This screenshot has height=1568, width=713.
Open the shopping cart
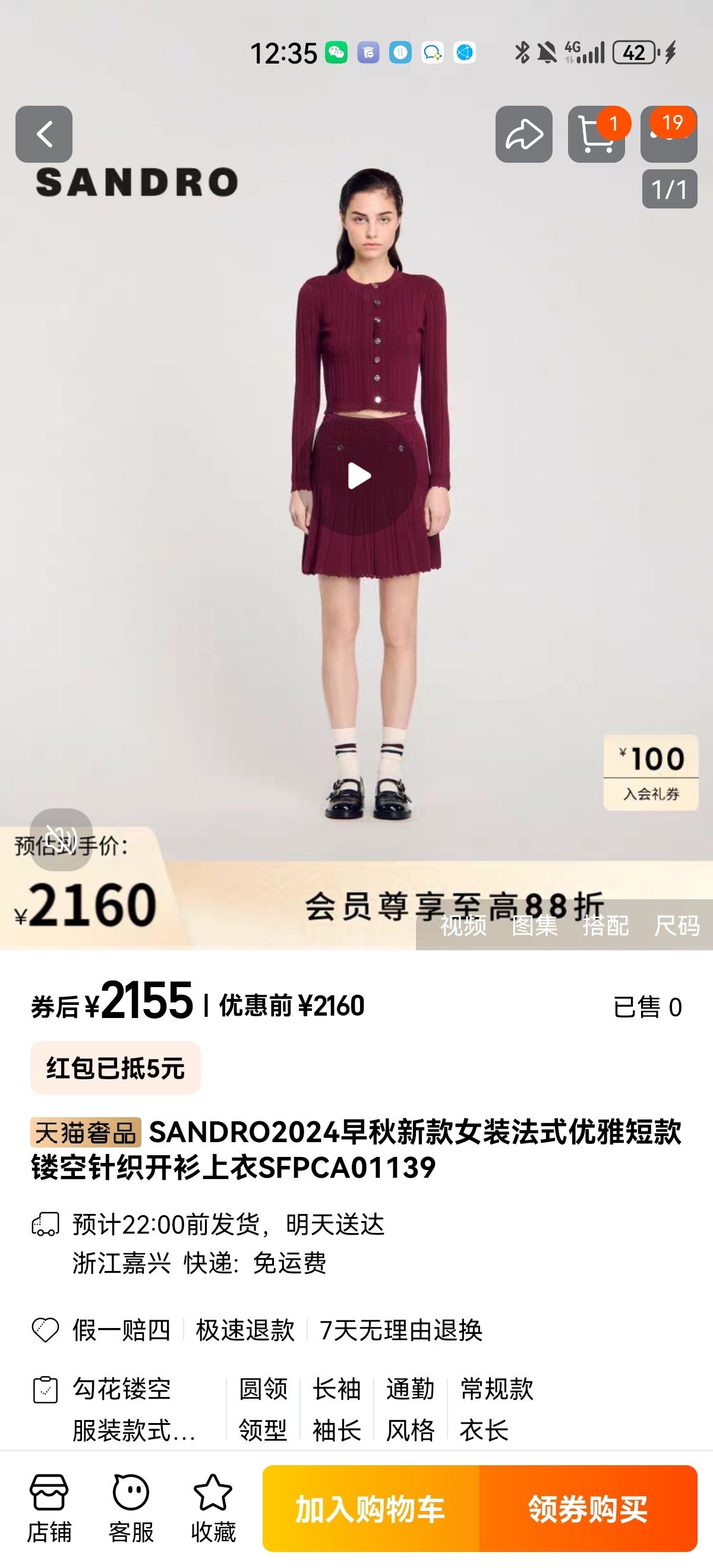coord(595,134)
